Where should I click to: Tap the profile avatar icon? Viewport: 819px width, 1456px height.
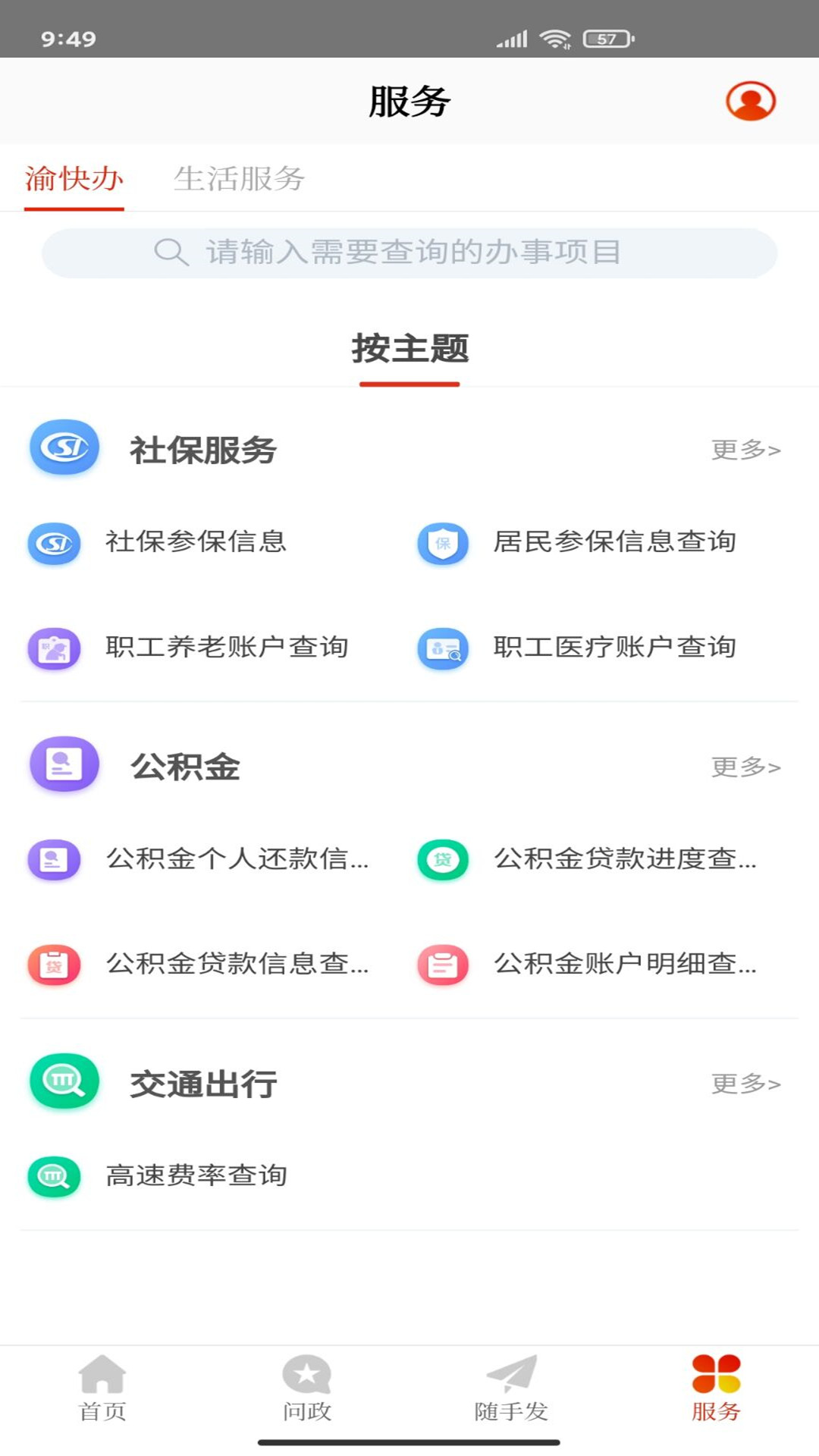(749, 99)
